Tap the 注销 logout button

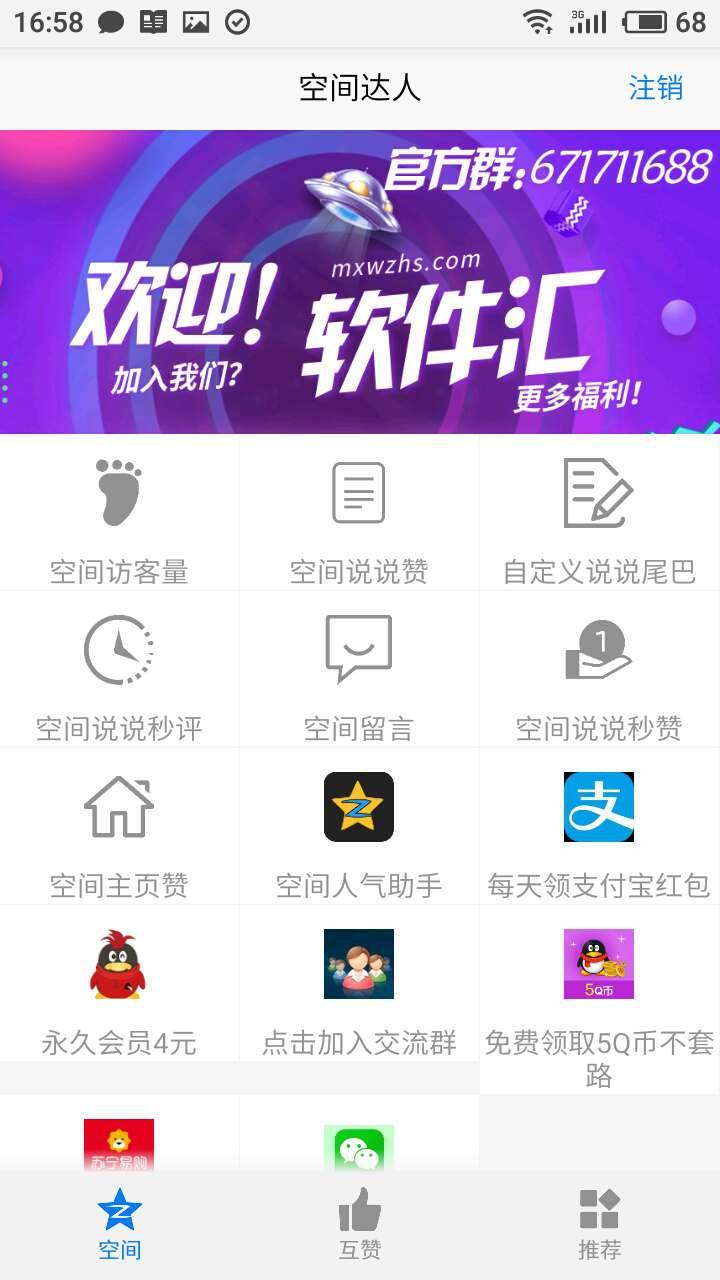pos(655,88)
